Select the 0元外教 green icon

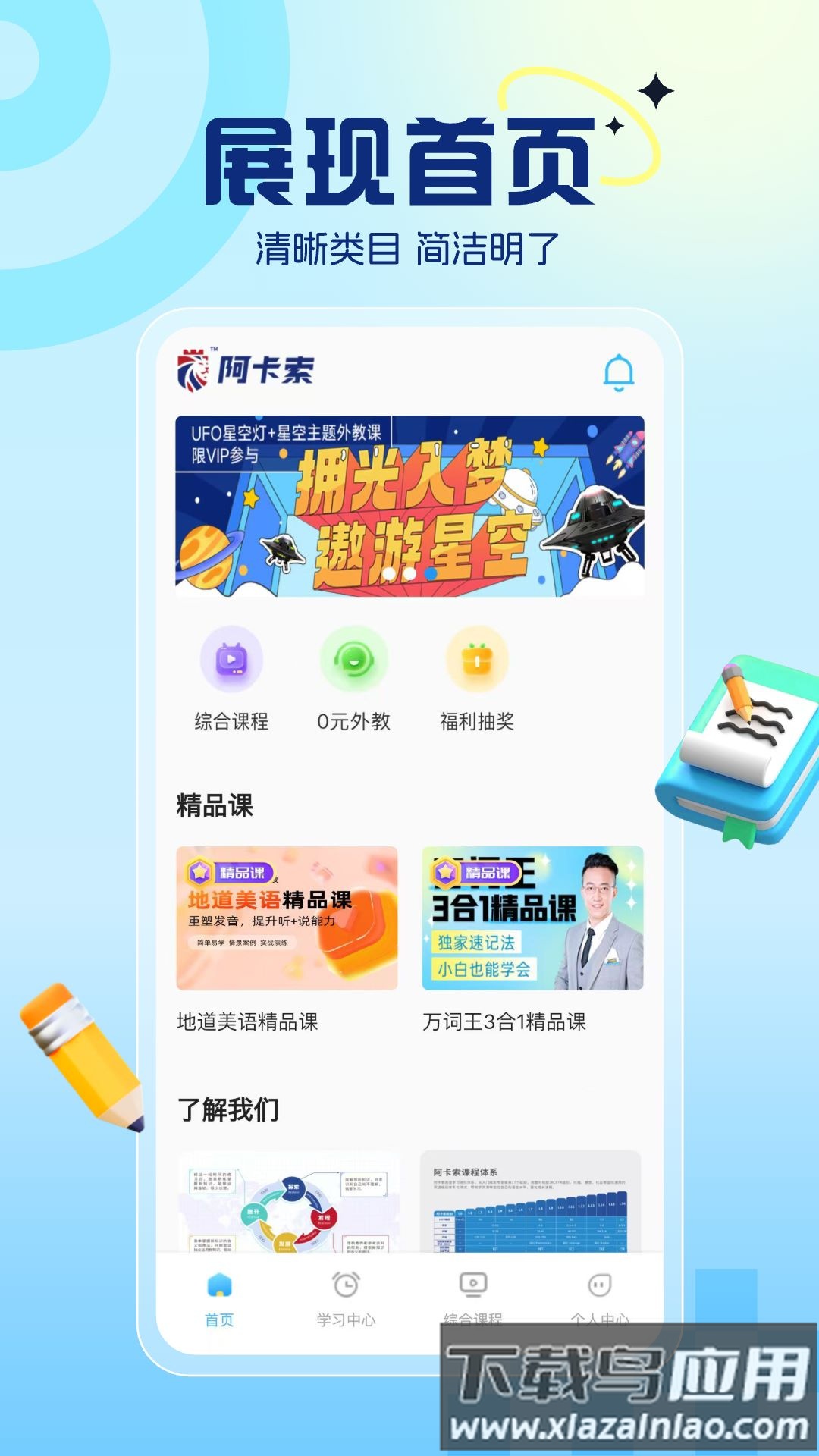click(x=353, y=661)
